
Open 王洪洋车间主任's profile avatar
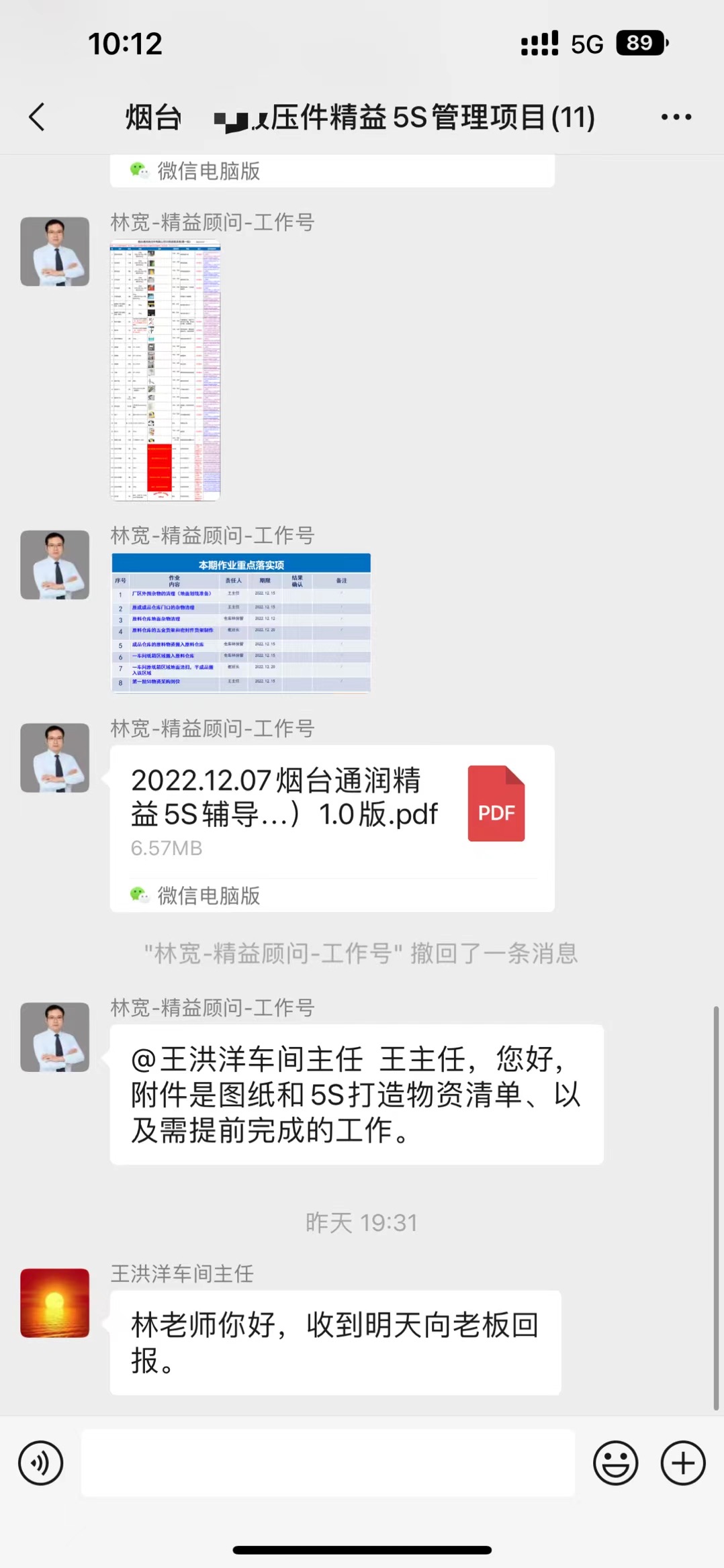[55, 1303]
